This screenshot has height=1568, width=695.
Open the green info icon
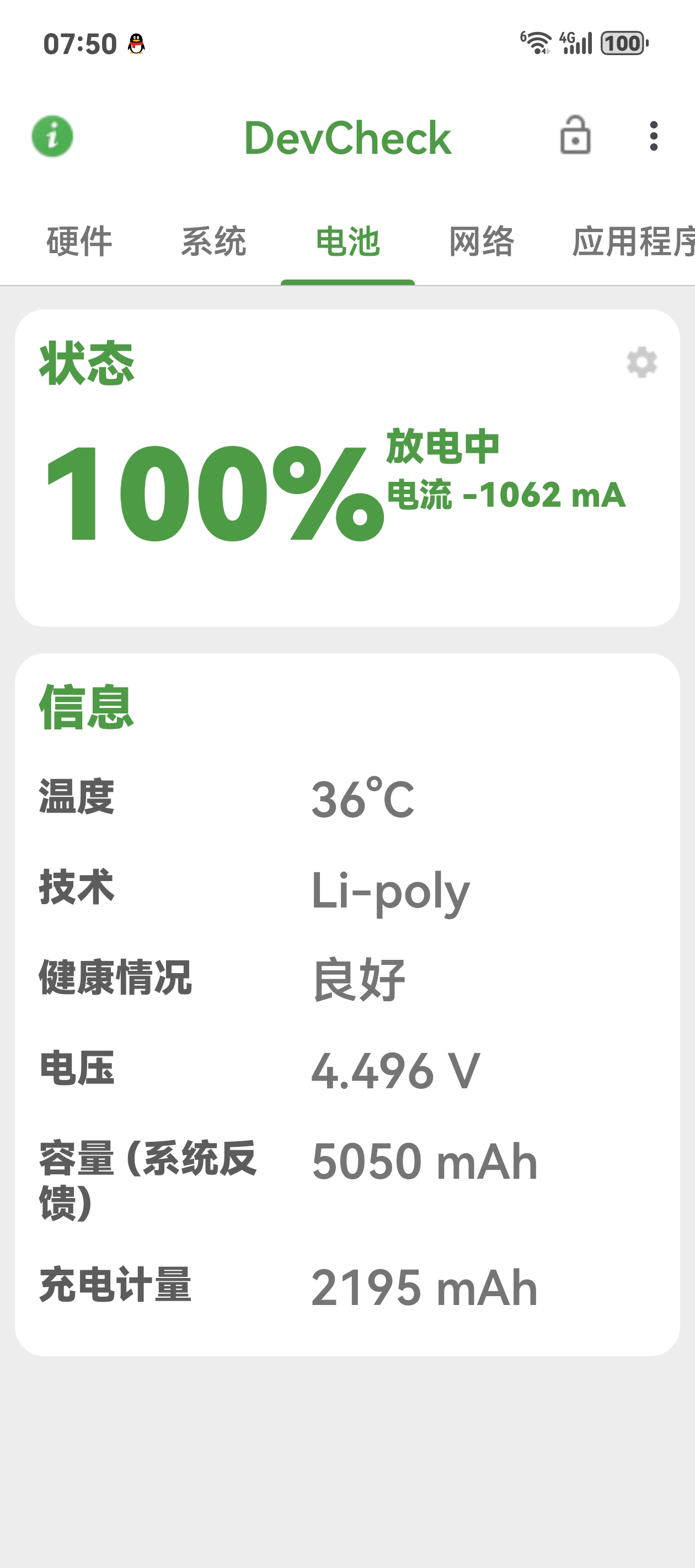point(52,136)
